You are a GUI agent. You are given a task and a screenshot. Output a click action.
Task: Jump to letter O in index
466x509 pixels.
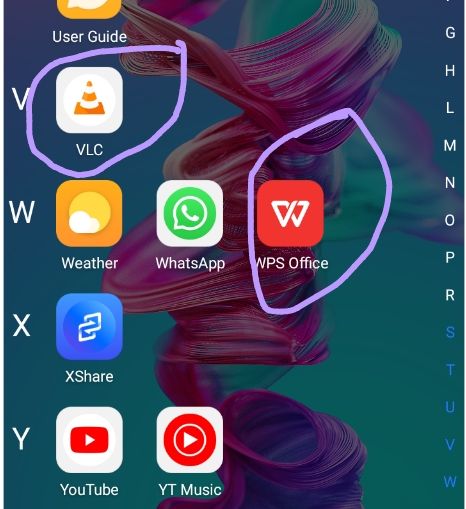pyautogui.click(x=450, y=220)
